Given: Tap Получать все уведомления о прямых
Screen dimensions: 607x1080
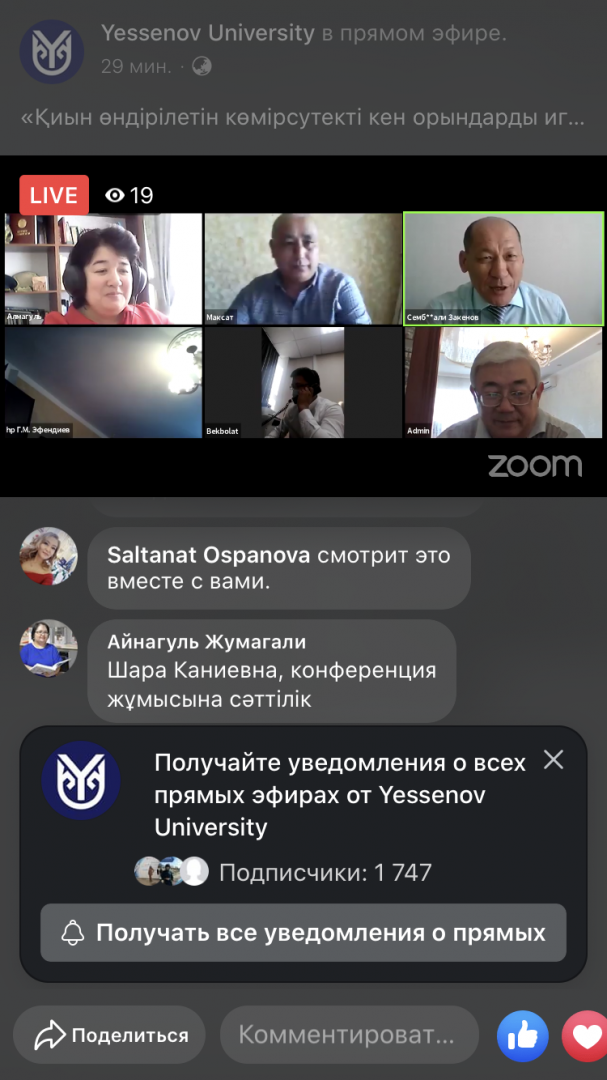Looking at the screenshot, I should 303,933.
